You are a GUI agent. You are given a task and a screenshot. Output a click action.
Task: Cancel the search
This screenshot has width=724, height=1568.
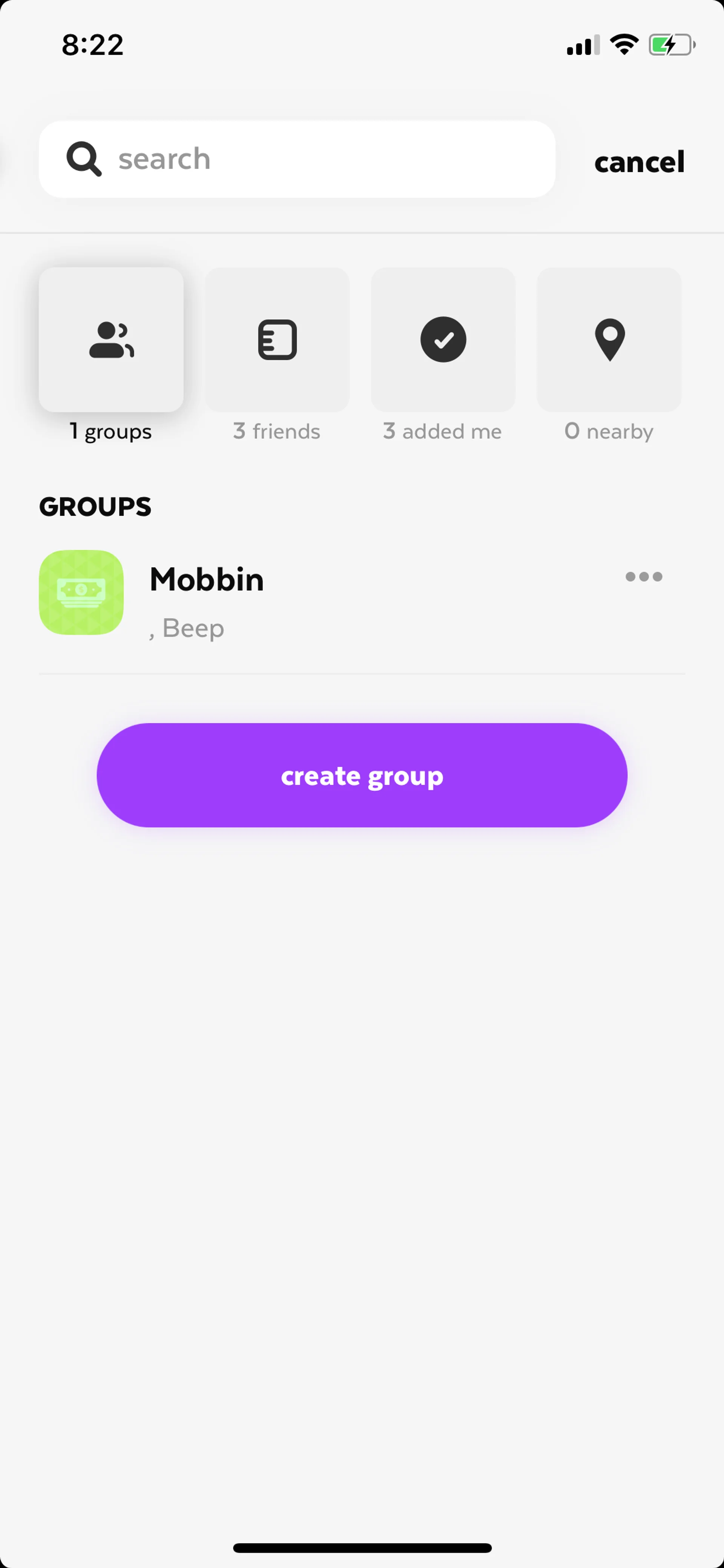coord(639,162)
